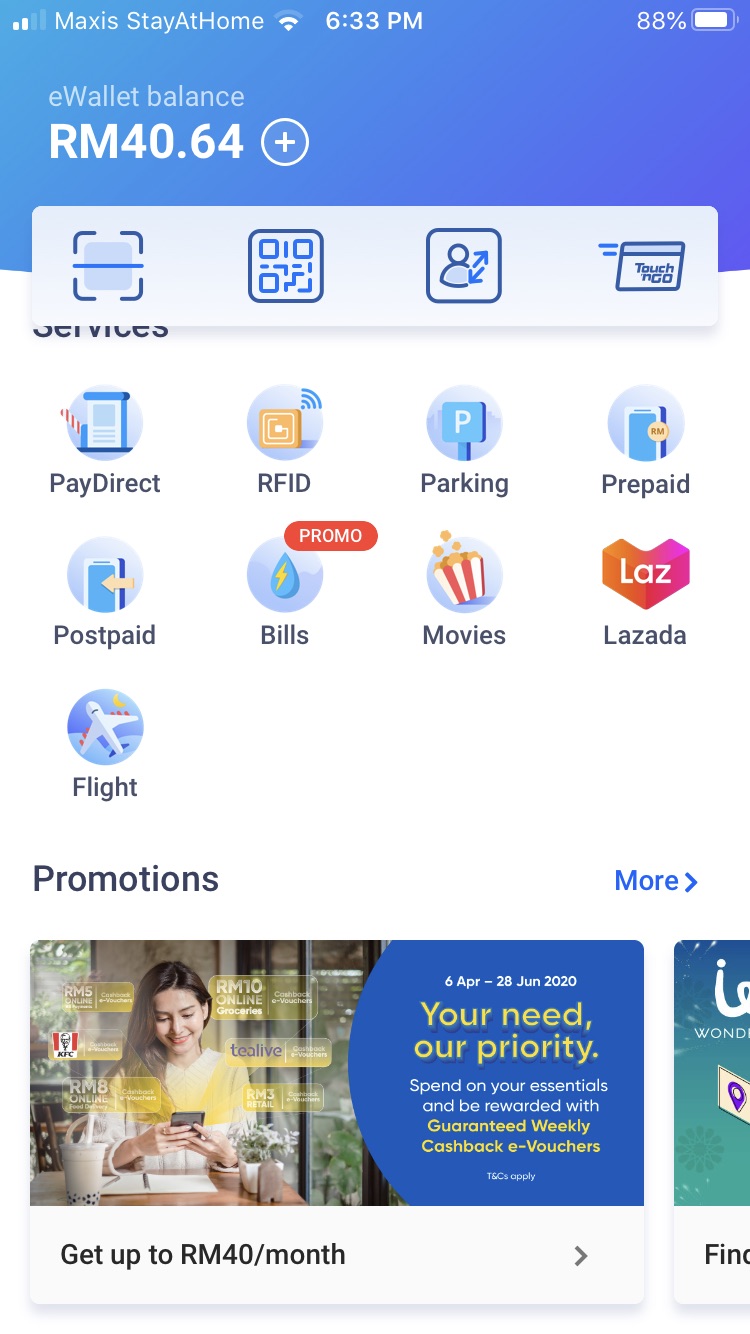Open the QR code Pay icon
Viewport: 750px width, 1334px height.
point(286,266)
